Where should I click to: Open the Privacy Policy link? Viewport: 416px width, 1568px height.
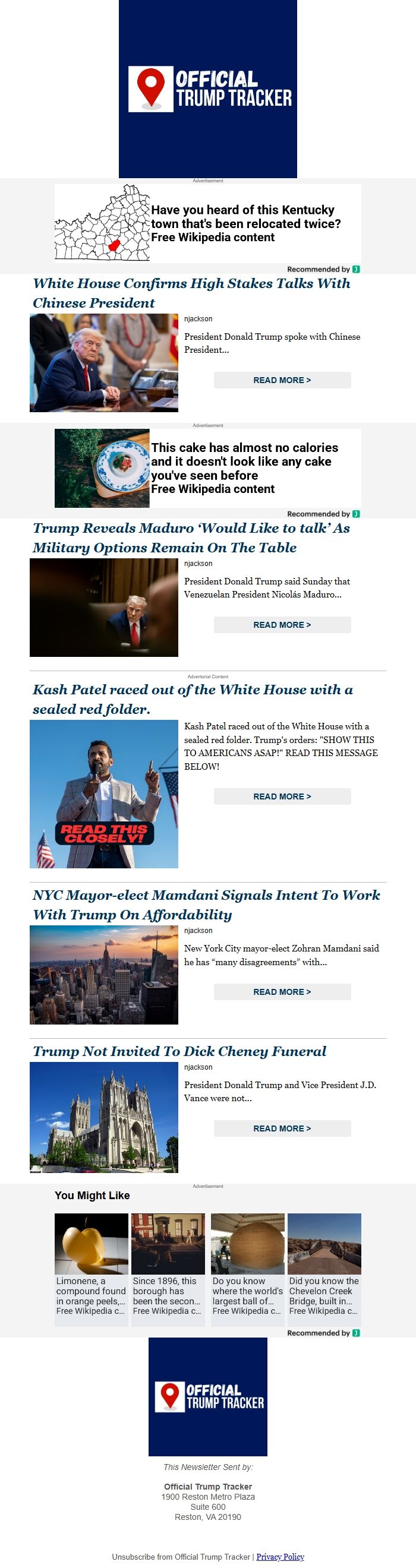click(280, 1557)
